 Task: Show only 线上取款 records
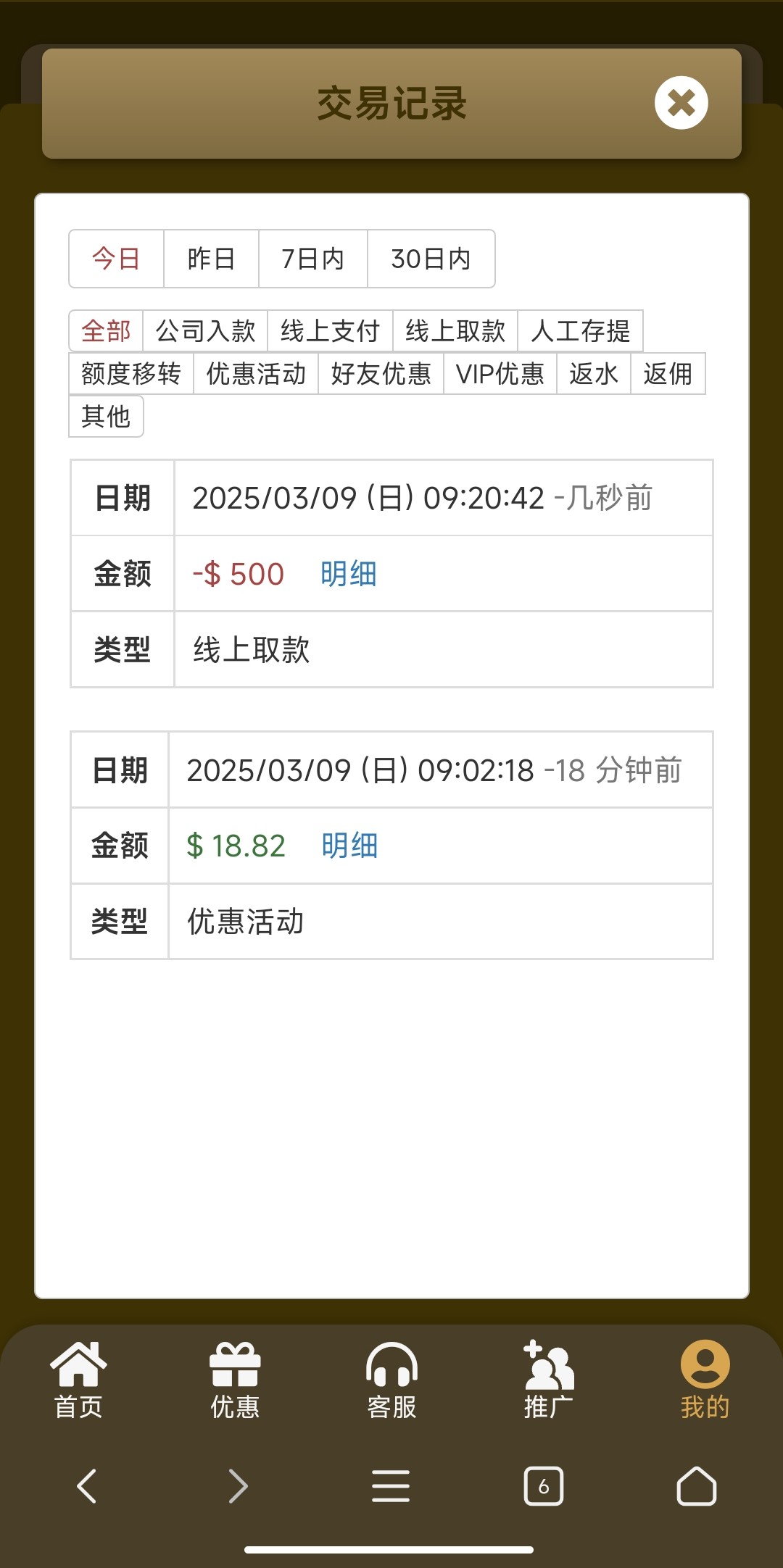pos(455,331)
